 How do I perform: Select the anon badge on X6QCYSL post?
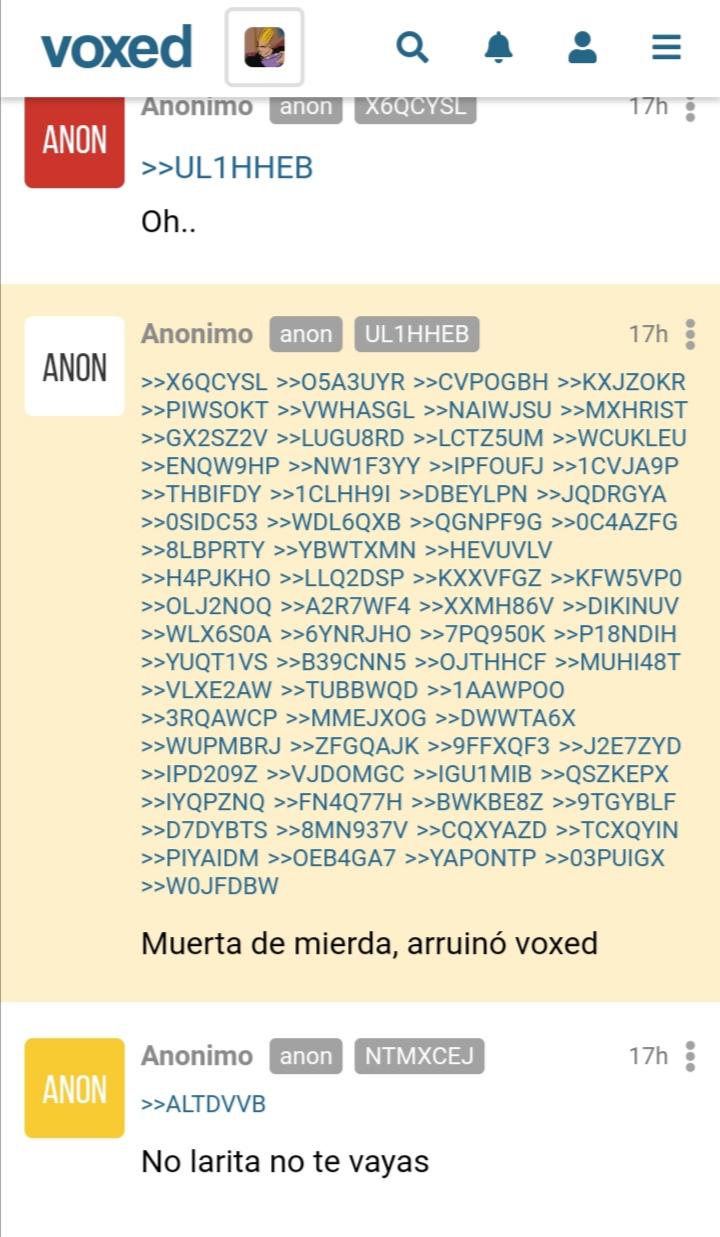[305, 106]
